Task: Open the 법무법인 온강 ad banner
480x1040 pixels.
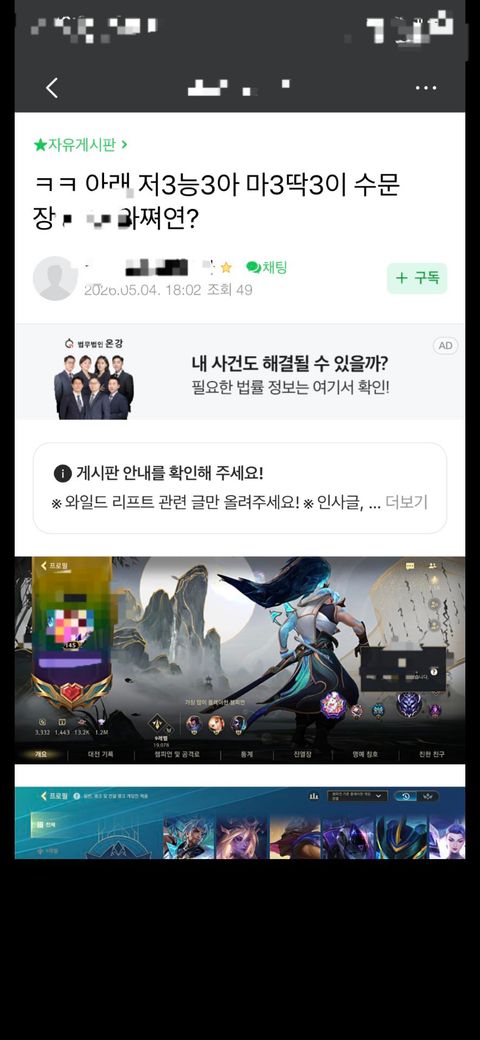Action: click(240, 372)
